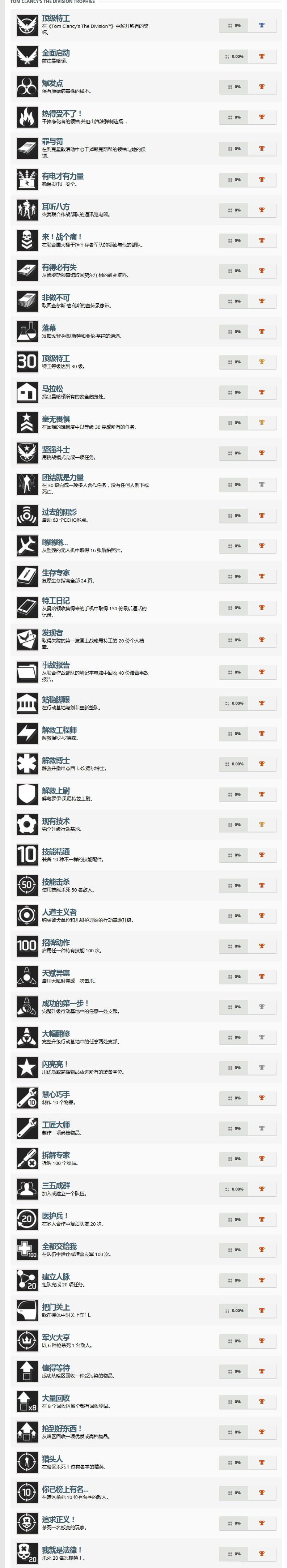The width and height of the screenshot is (287, 1568).
Task: Open the 三五成群 trophy entry
Action: pos(55,1185)
